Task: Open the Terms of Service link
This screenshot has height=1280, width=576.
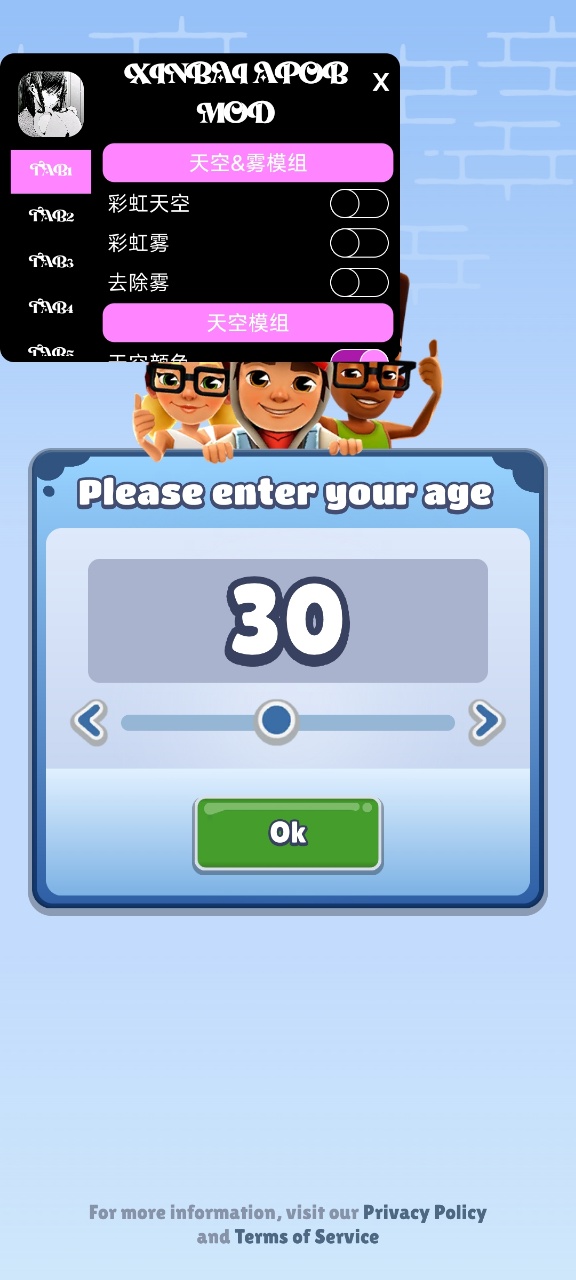Action: point(306,1237)
